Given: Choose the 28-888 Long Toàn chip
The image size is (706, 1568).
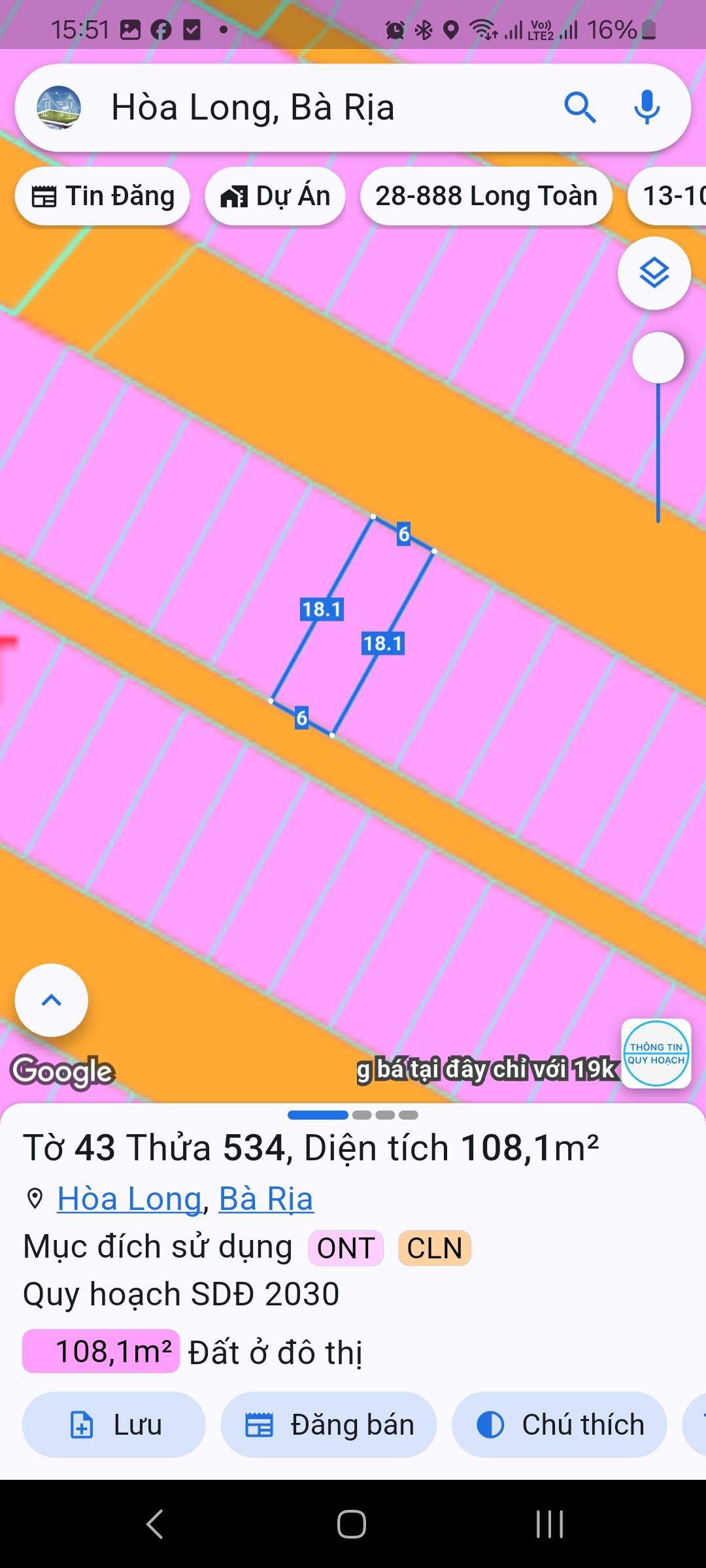Looking at the screenshot, I should click(x=486, y=196).
